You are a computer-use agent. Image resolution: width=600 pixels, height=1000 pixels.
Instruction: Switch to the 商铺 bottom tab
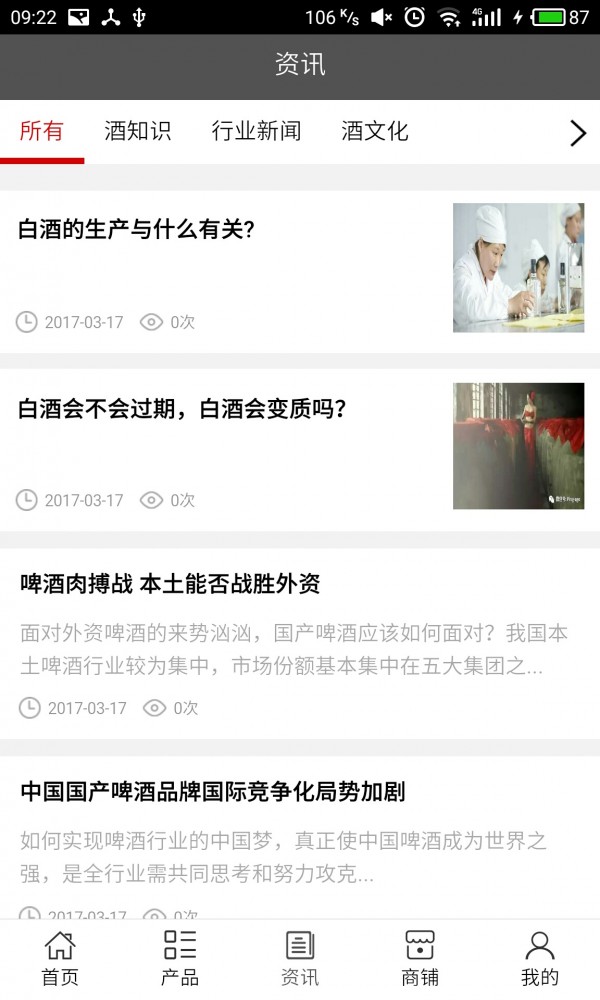pyautogui.click(x=420, y=958)
